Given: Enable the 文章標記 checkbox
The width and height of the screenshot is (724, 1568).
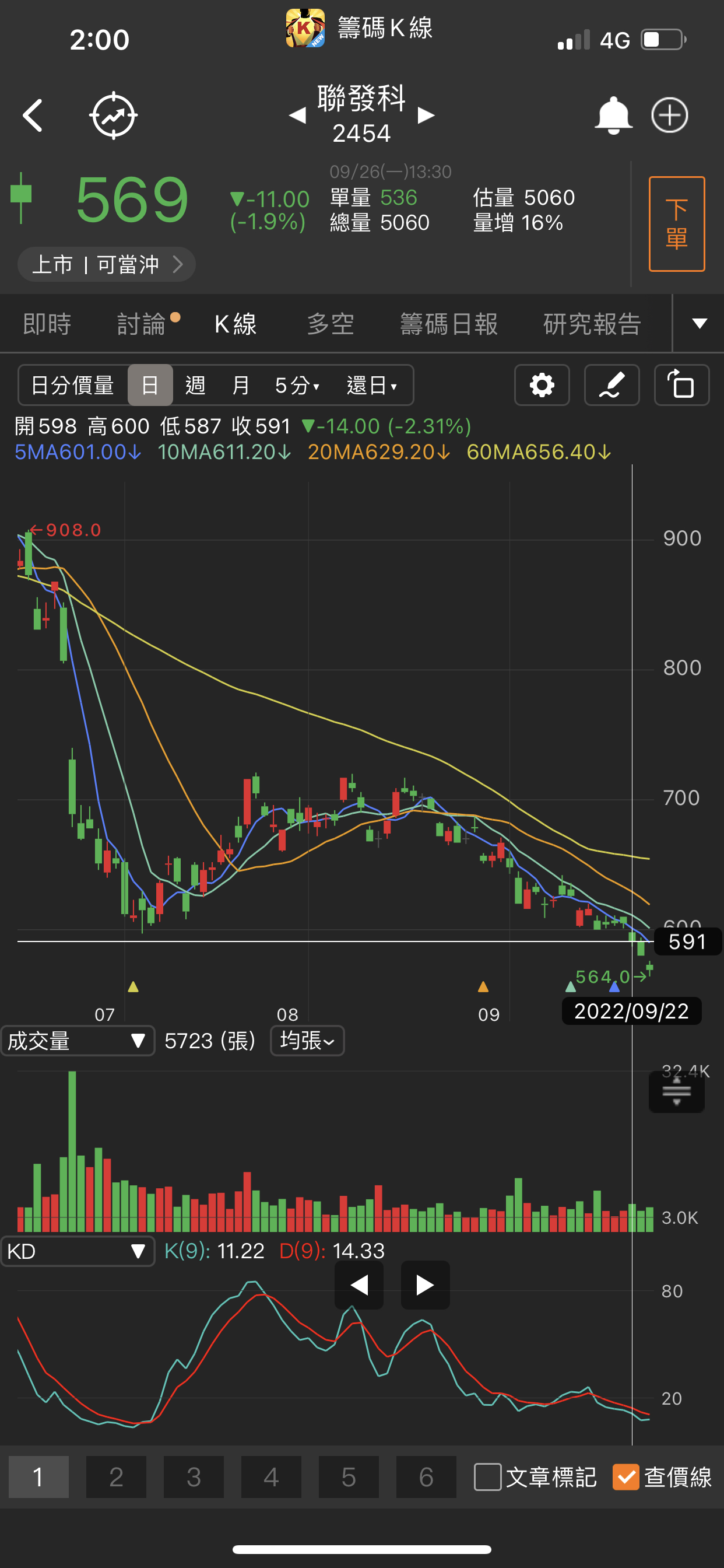Looking at the screenshot, I should tap(488, 1478).
